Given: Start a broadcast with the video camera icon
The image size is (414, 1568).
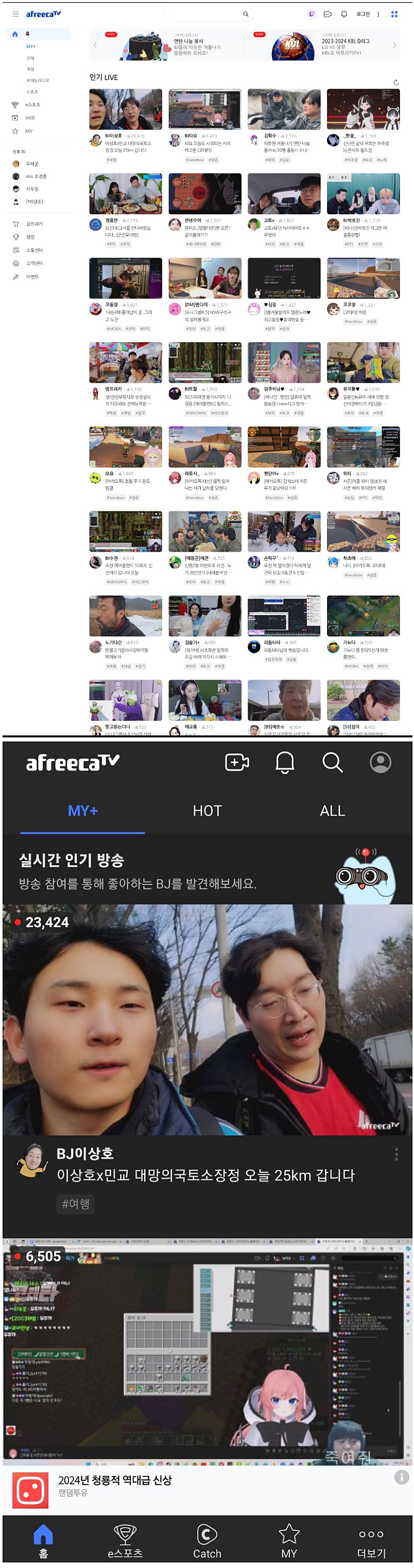Looking at the screenshot, I should tap(236, 762).
